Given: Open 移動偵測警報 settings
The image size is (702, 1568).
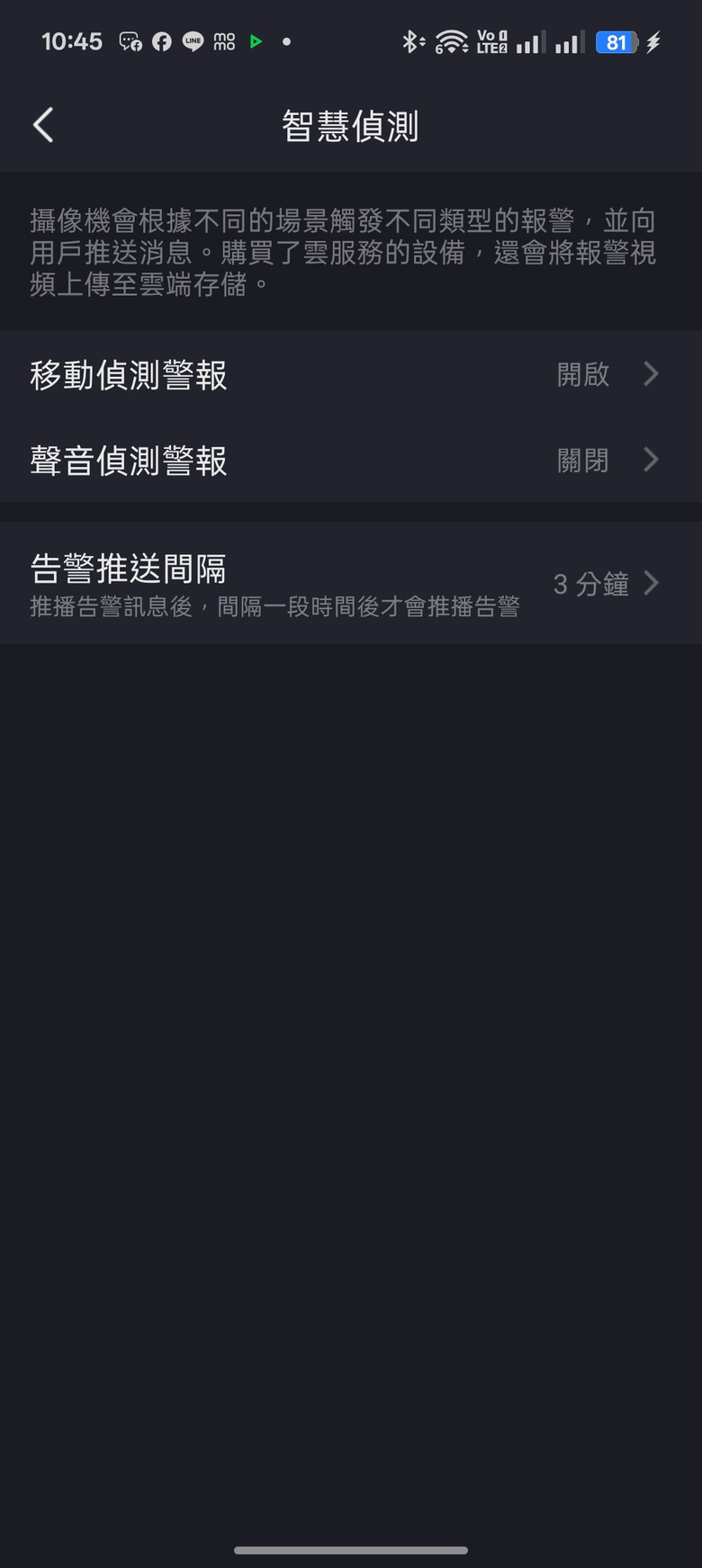Looking at the screenshot, I should (349, 374).
